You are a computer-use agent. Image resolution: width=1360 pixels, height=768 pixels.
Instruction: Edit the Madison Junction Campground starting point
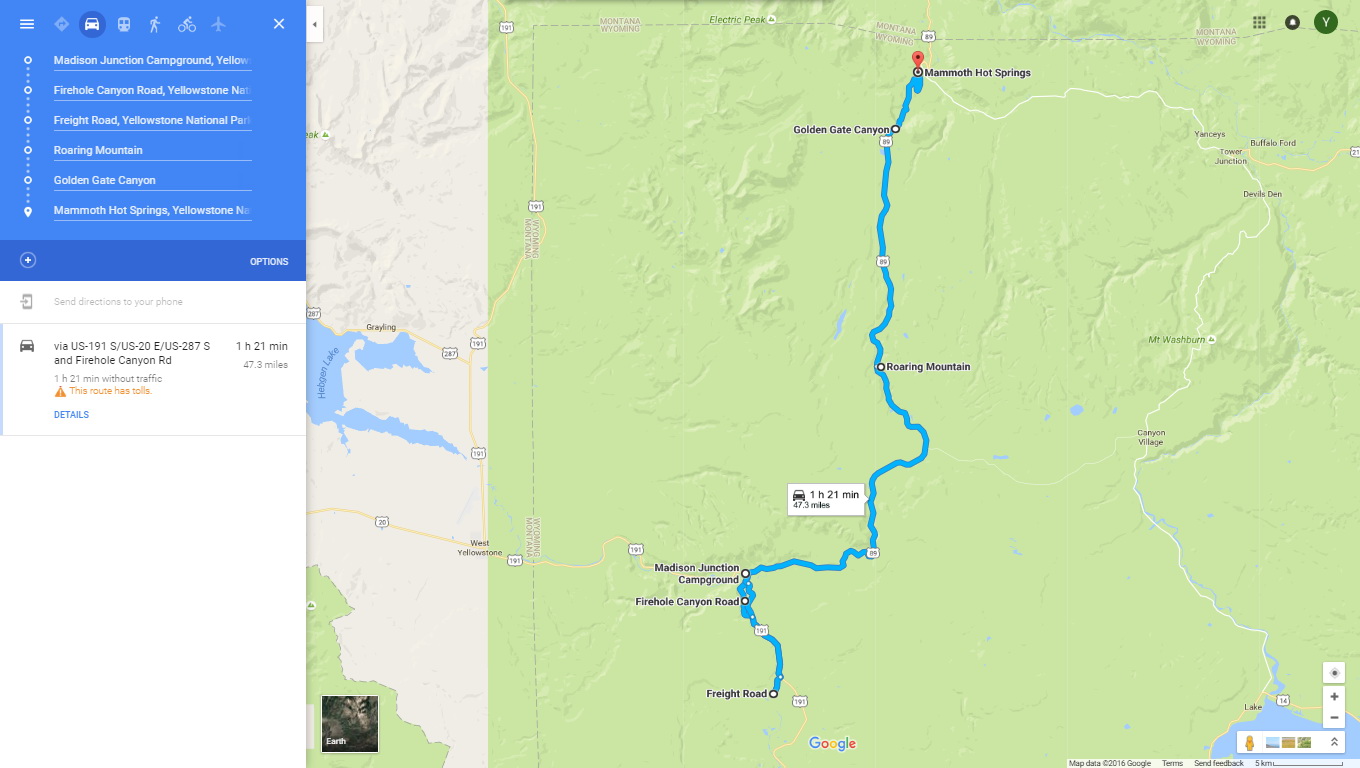[x=151, y=61]
